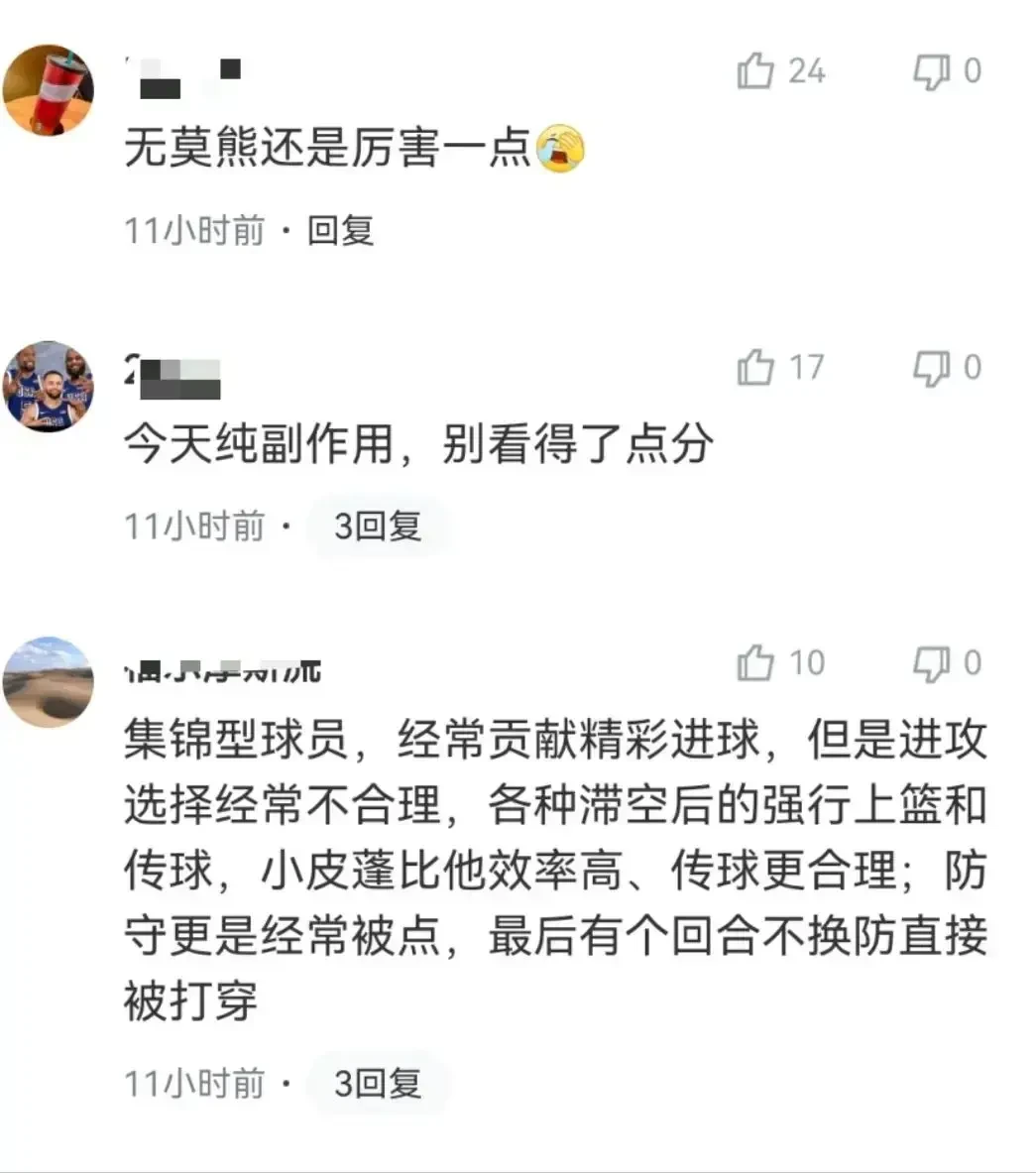Expand 3回复 under 集锦型球员 comment

[377, 1083]
